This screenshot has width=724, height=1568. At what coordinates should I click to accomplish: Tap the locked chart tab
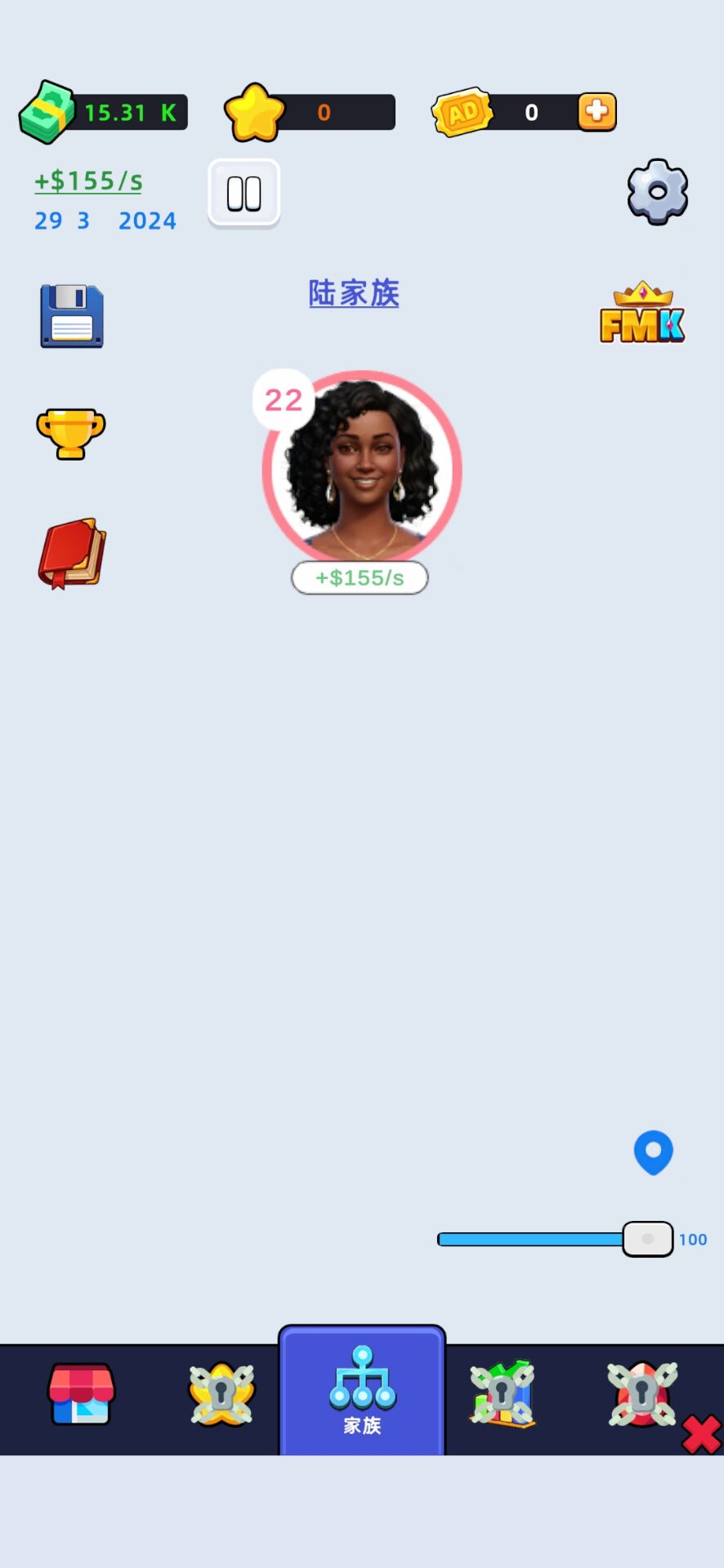(x=503, y=1393)
